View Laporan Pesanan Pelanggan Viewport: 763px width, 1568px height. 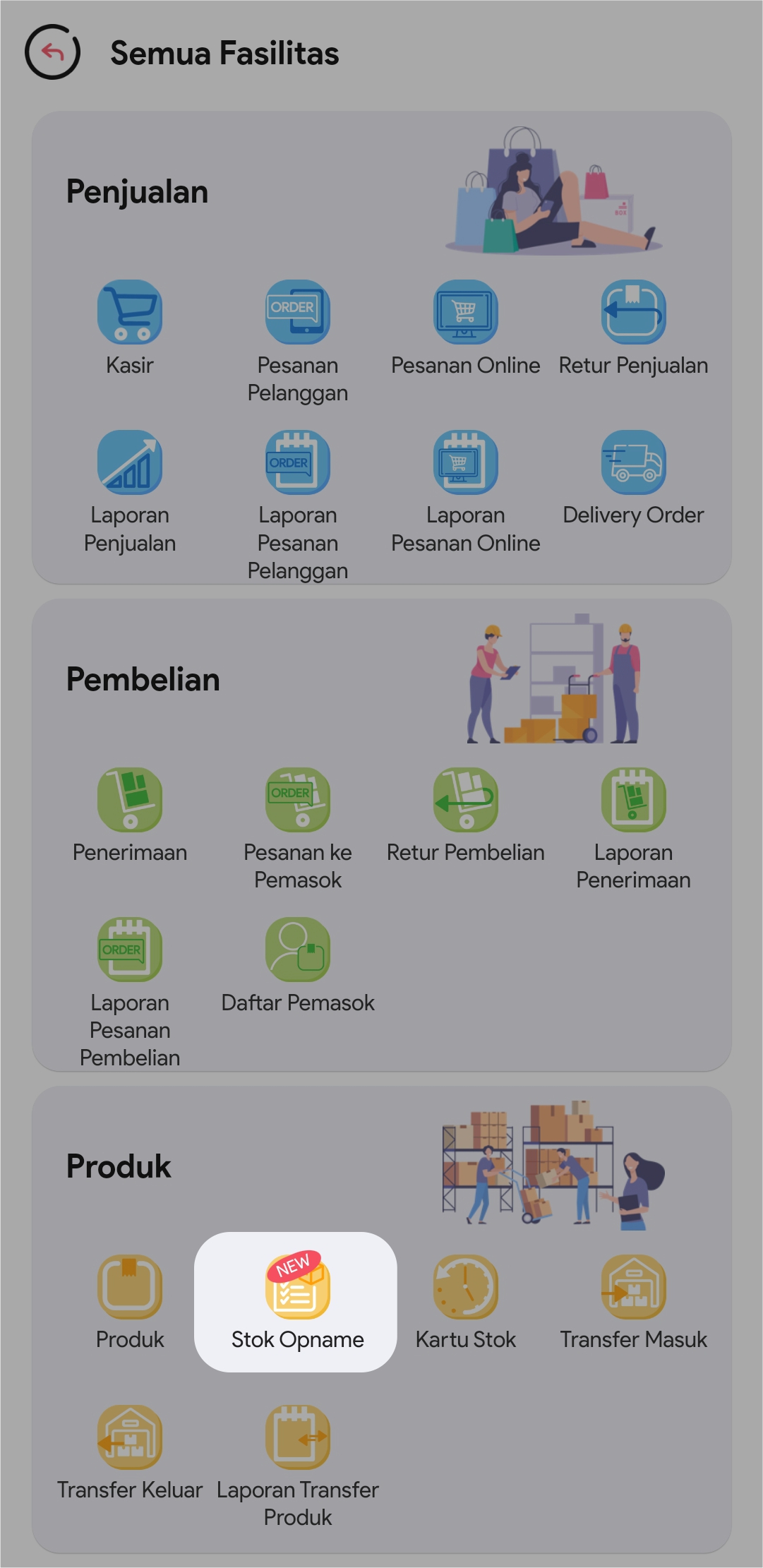pos(297,462)
